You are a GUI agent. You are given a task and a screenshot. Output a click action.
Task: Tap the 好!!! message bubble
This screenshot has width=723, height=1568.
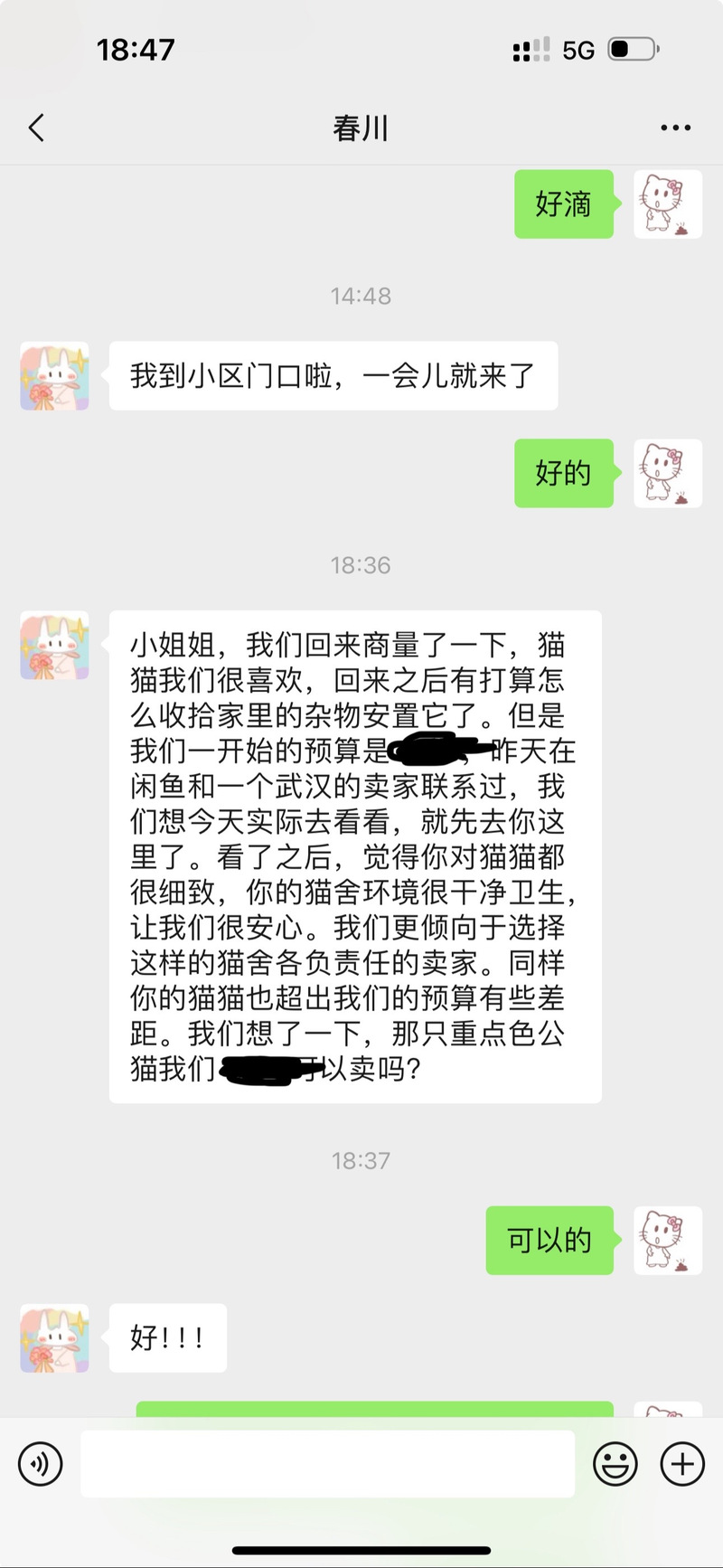(167, 1339)
